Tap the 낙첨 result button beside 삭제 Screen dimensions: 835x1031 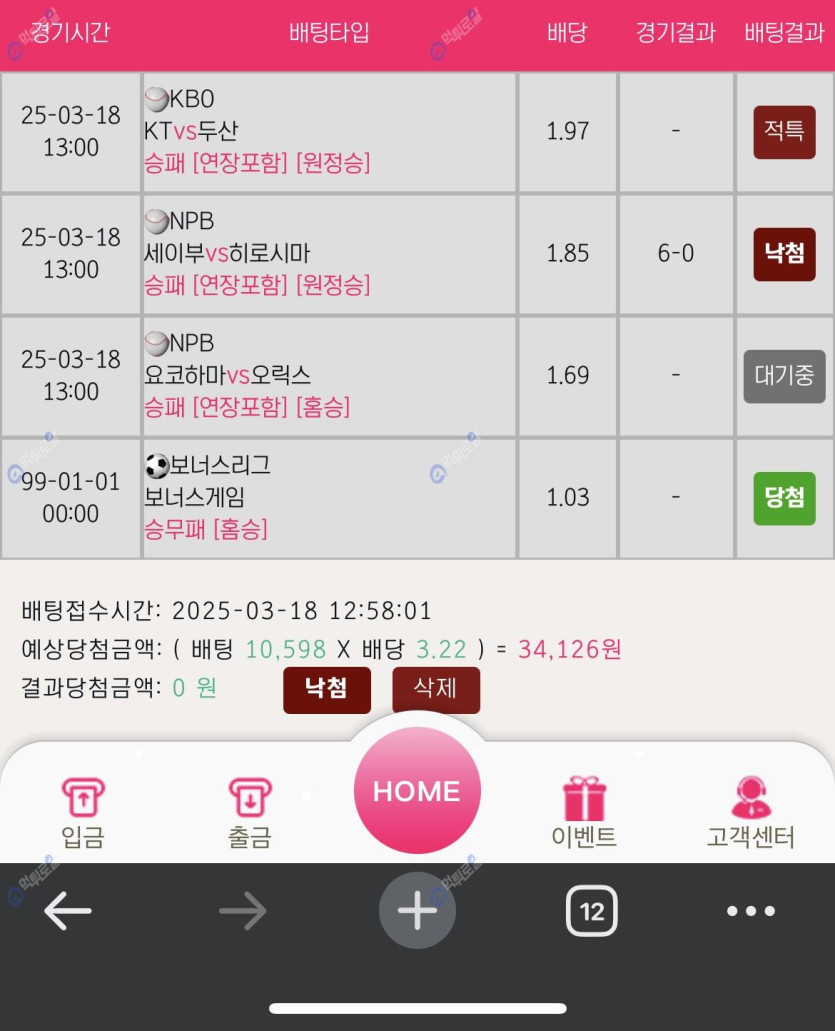click(x=326, y=689)
